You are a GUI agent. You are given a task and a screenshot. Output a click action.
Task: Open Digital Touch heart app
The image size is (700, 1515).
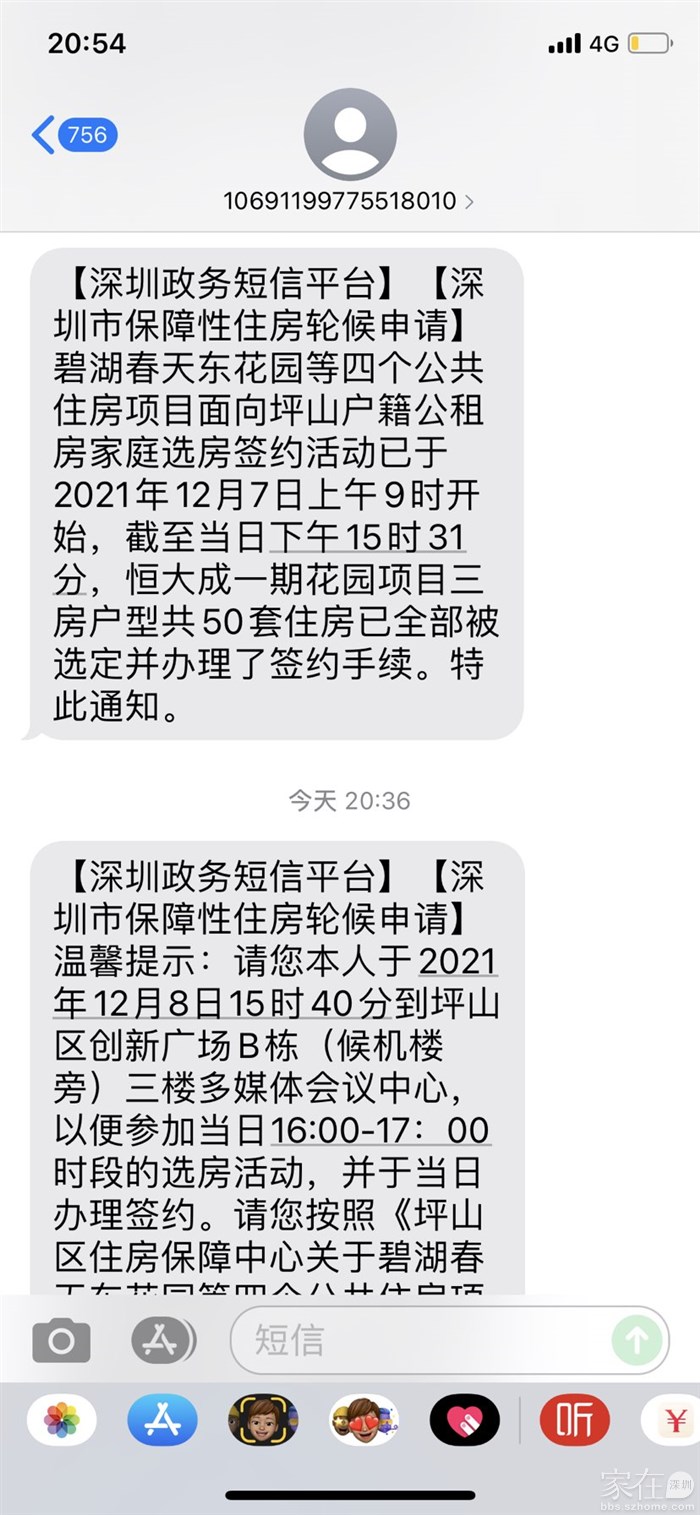465,1420
